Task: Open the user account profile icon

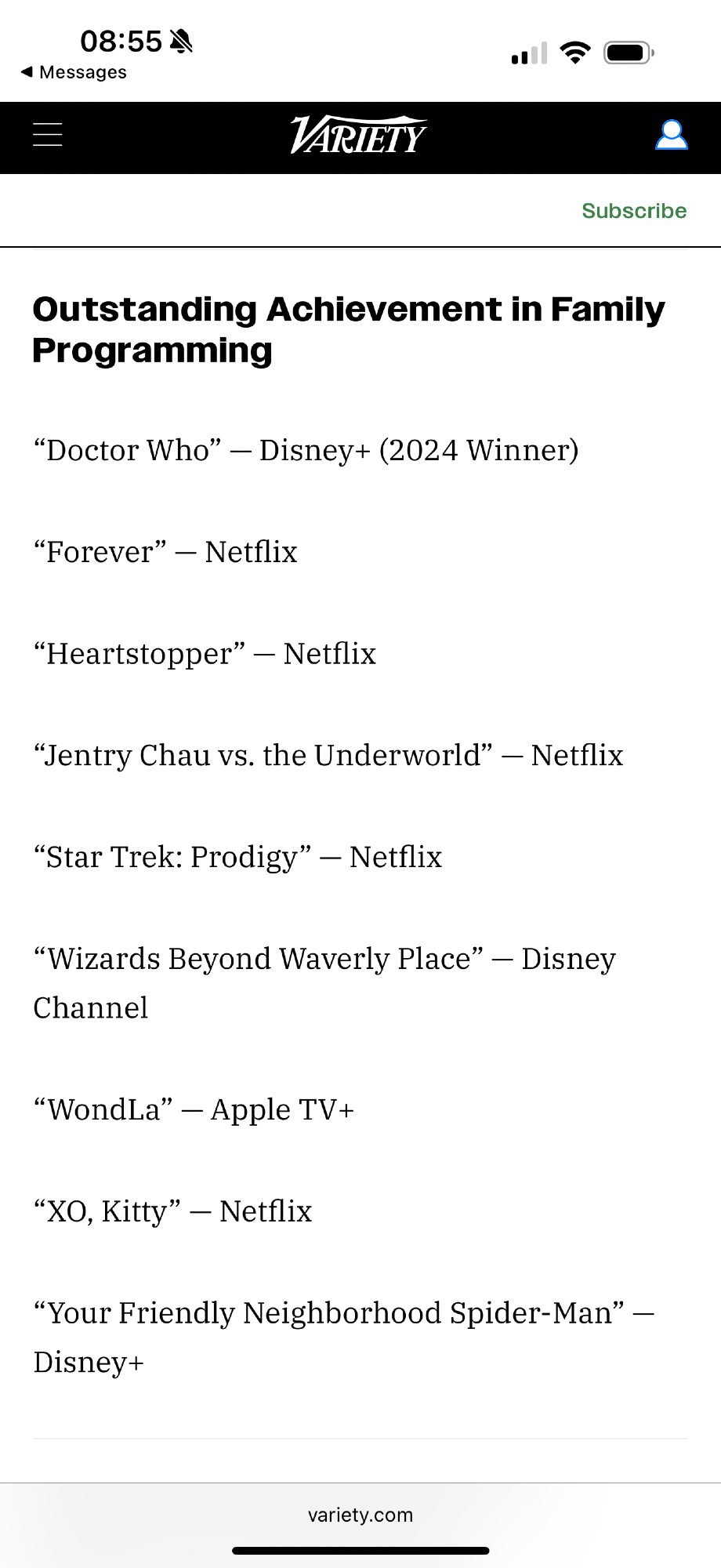Action: pos(672,136)
